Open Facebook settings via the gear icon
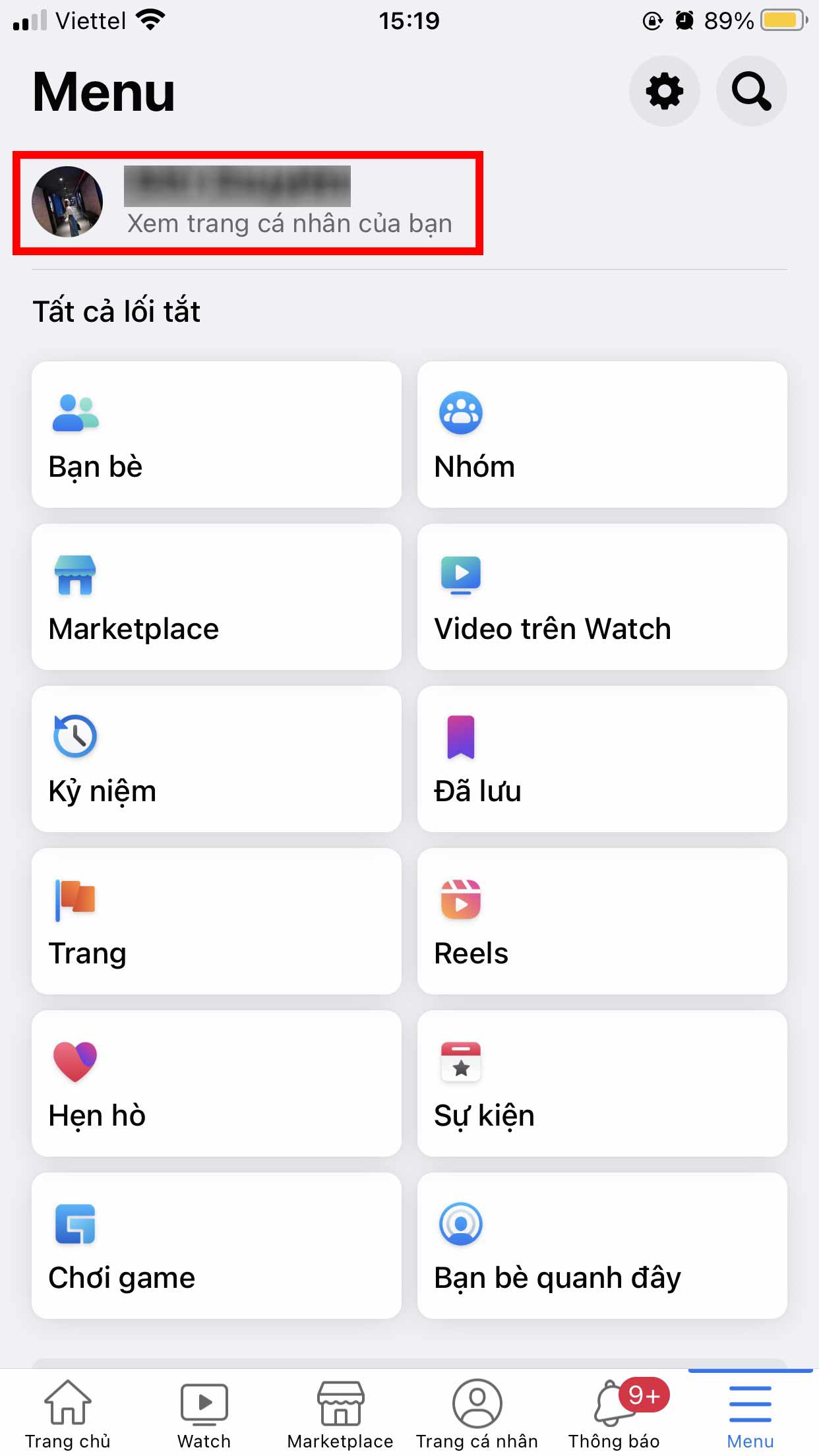This screenshot has width=819, height=1456. click(x=664, y=91)
